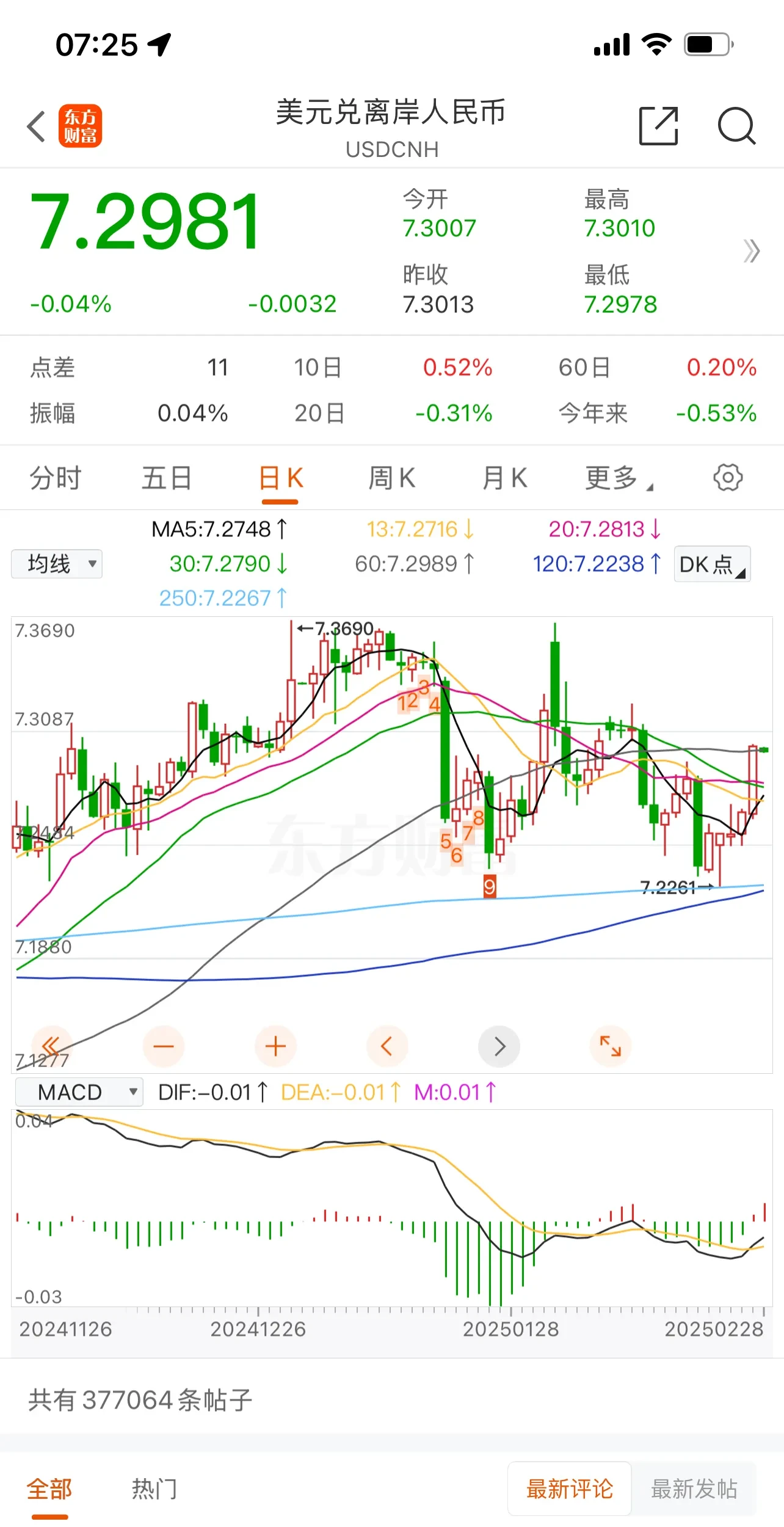Switch to the 分时 intraday tab
Viewport: 784px width, 1527px height.
coord(56,478)
